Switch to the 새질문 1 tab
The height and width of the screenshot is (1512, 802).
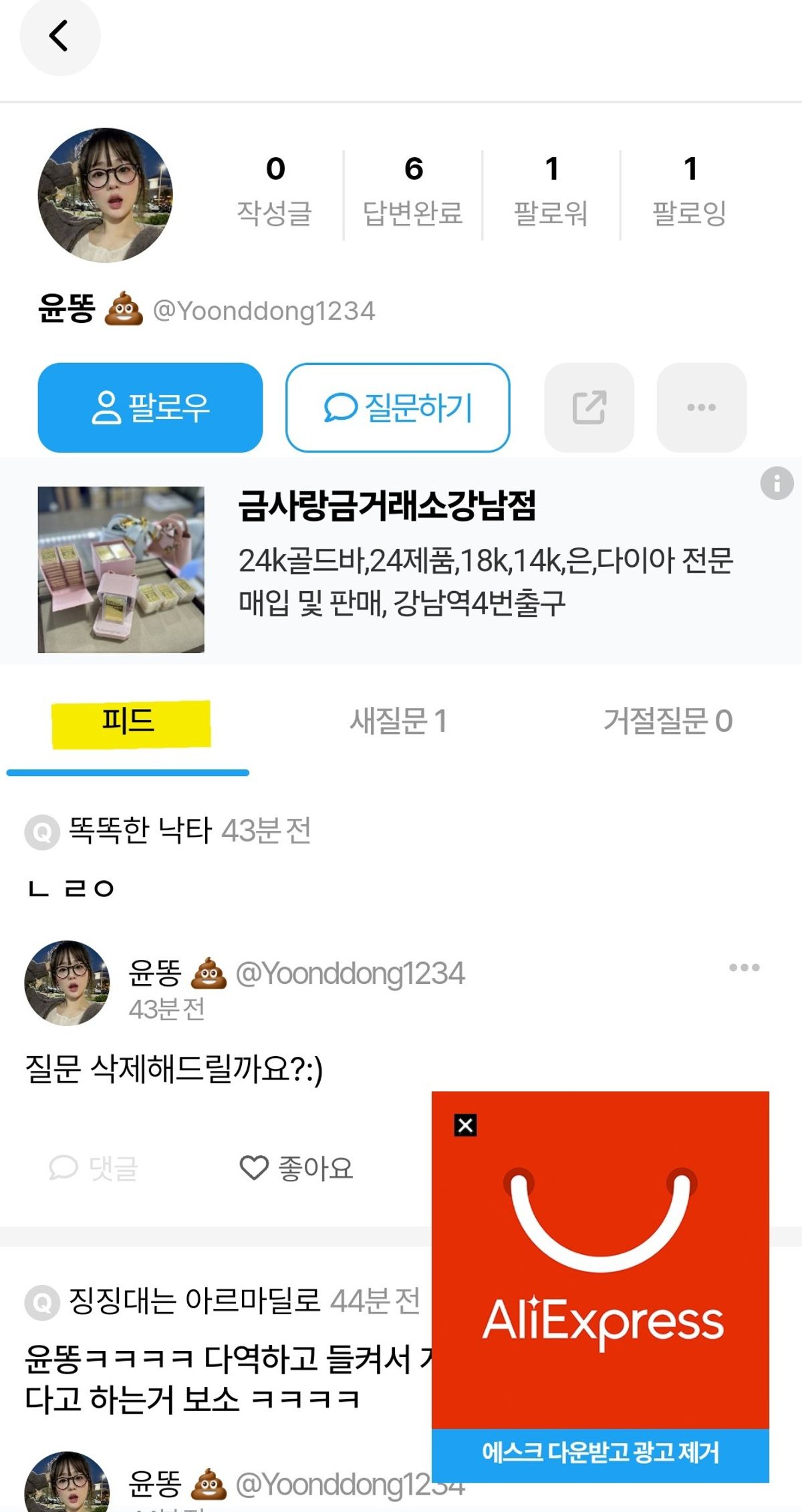(398, 722)
